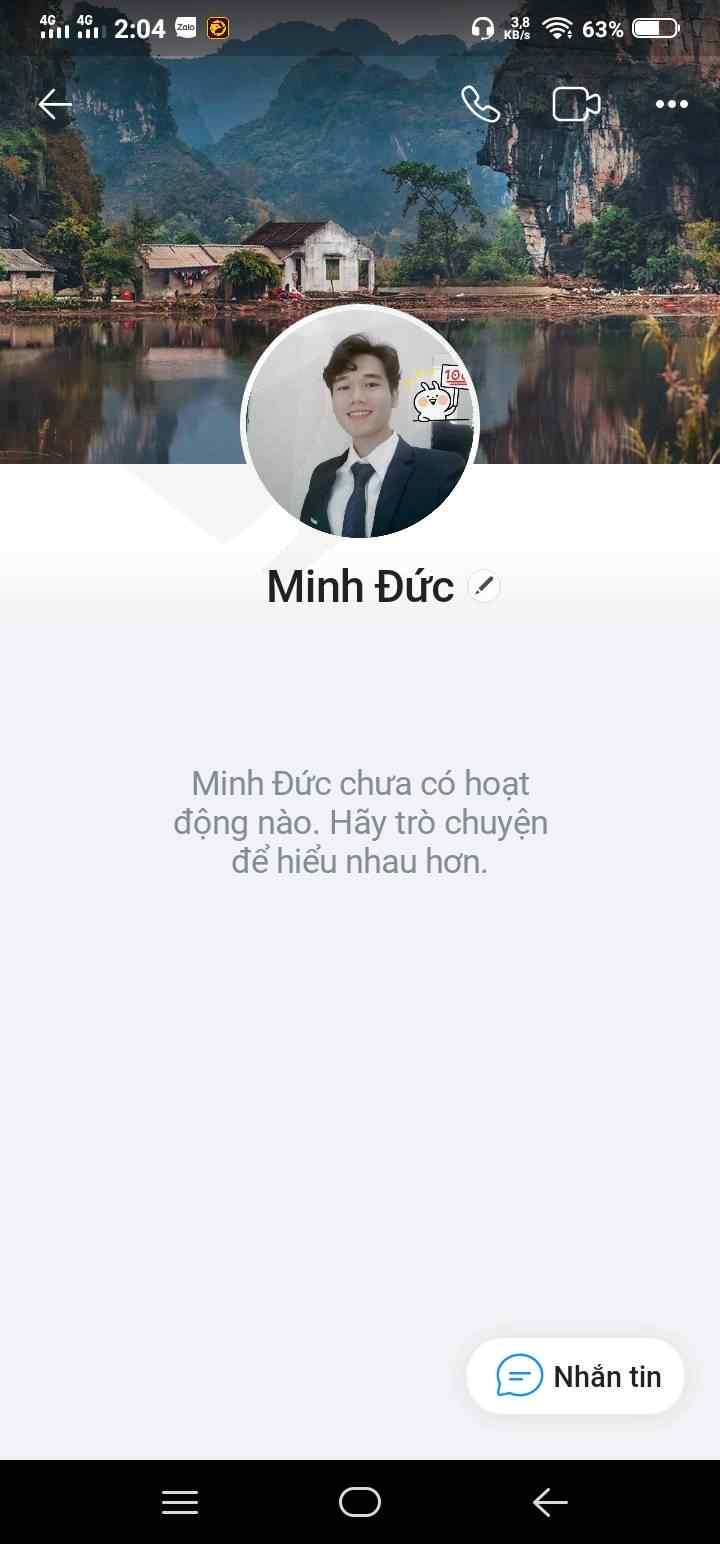Tap the system home button
Image resolution: width=720 pixels, height=1544 pixels.
(x=360, y=1502)
